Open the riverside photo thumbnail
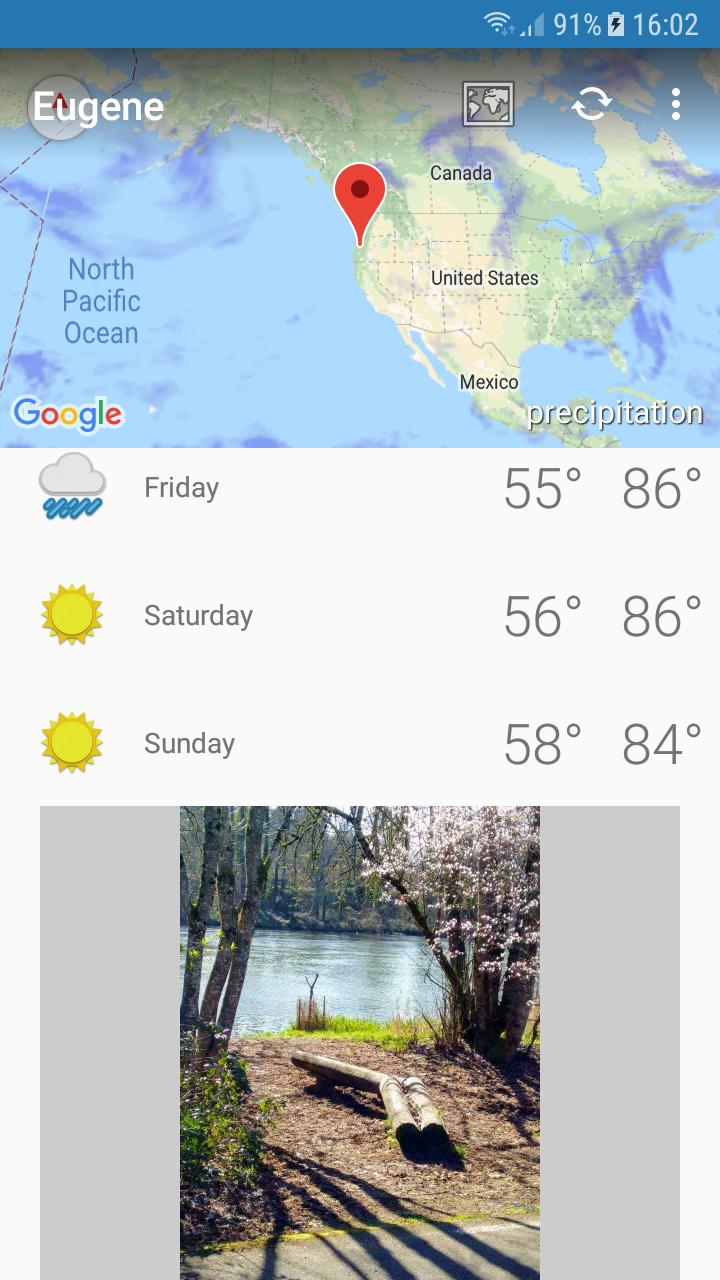The height and width of the screenshot is (1280, 720). pyautogui.click(x=360, y=1040)
